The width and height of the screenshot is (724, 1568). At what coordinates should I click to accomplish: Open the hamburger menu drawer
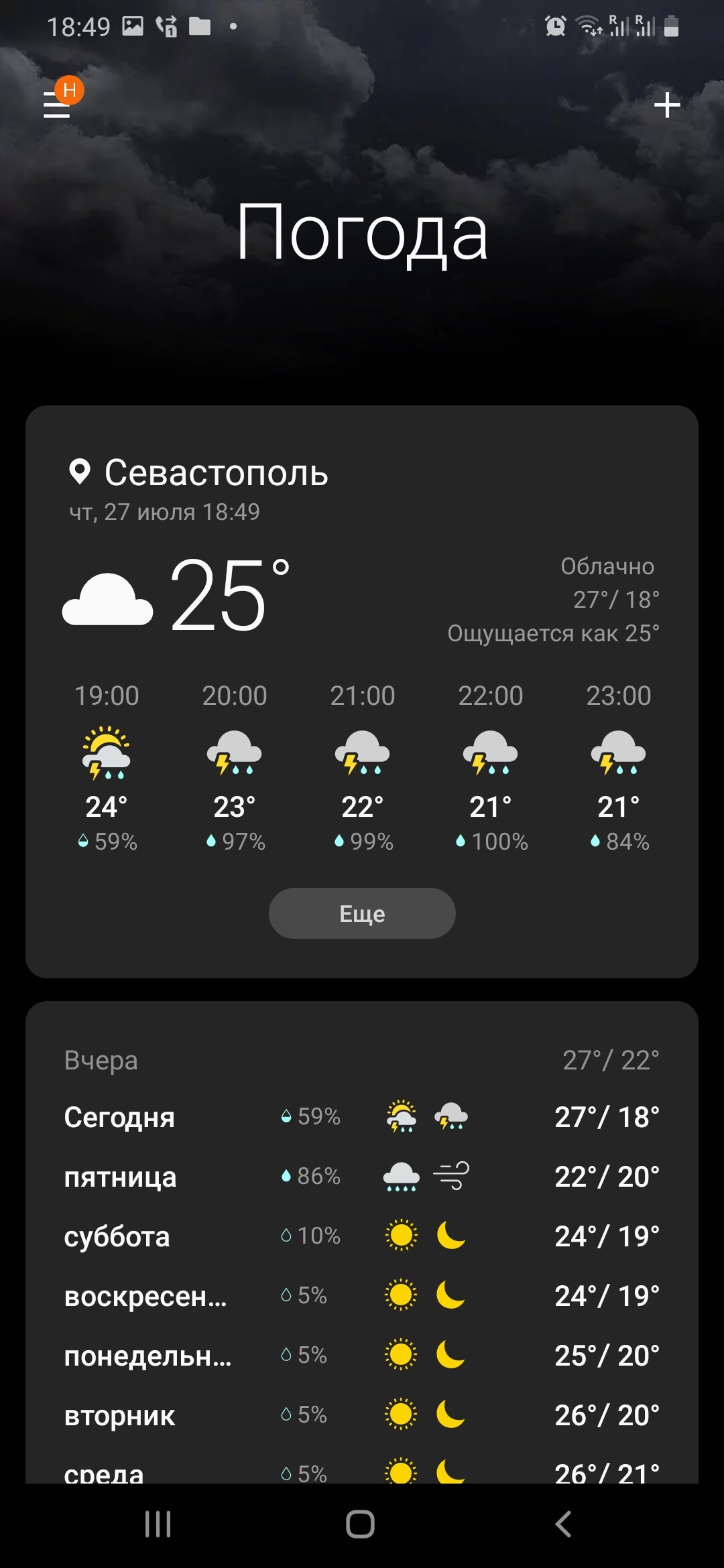point(58,105)
